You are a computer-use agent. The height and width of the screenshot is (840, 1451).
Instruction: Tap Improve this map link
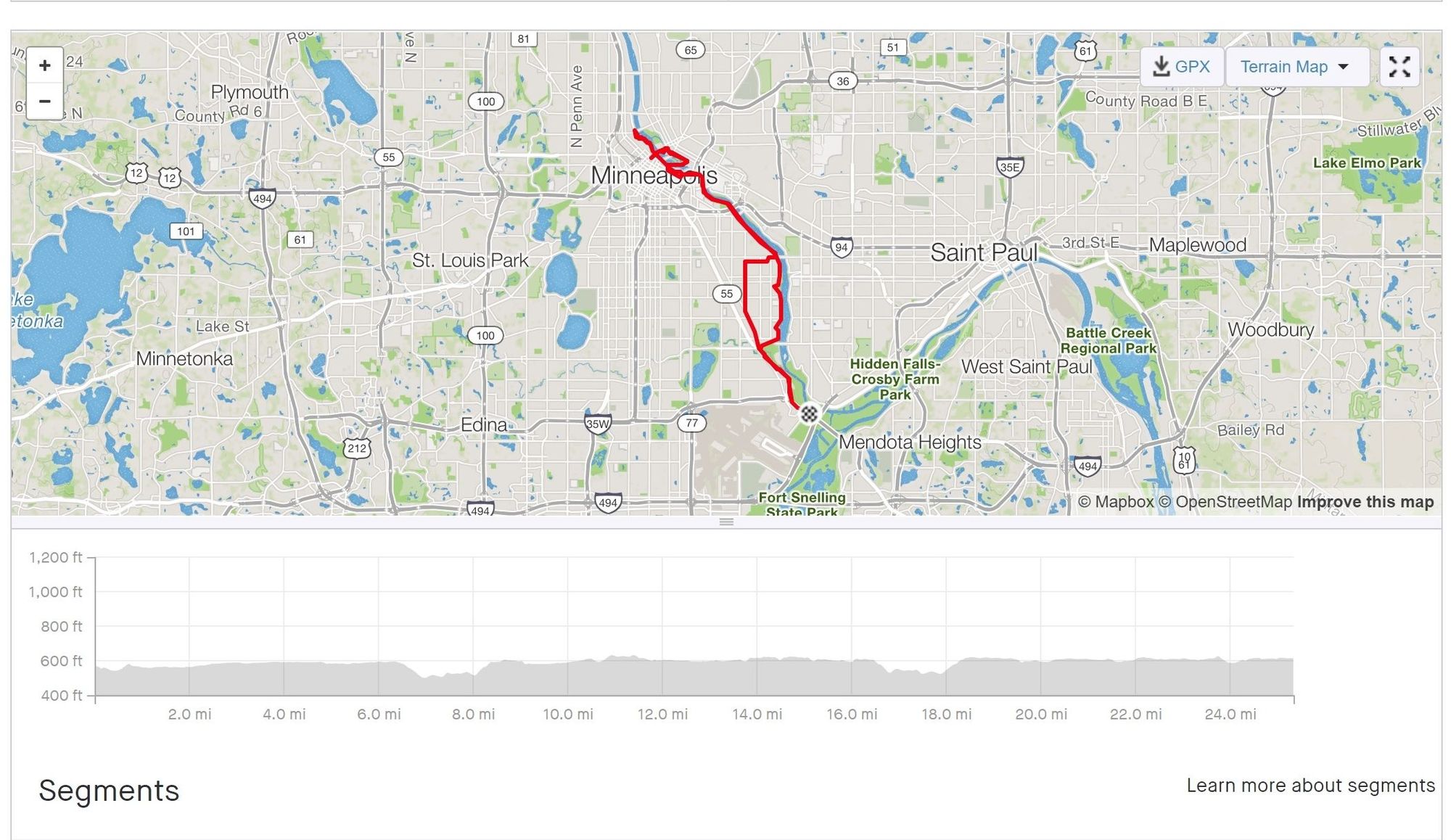click(1365, 502)
